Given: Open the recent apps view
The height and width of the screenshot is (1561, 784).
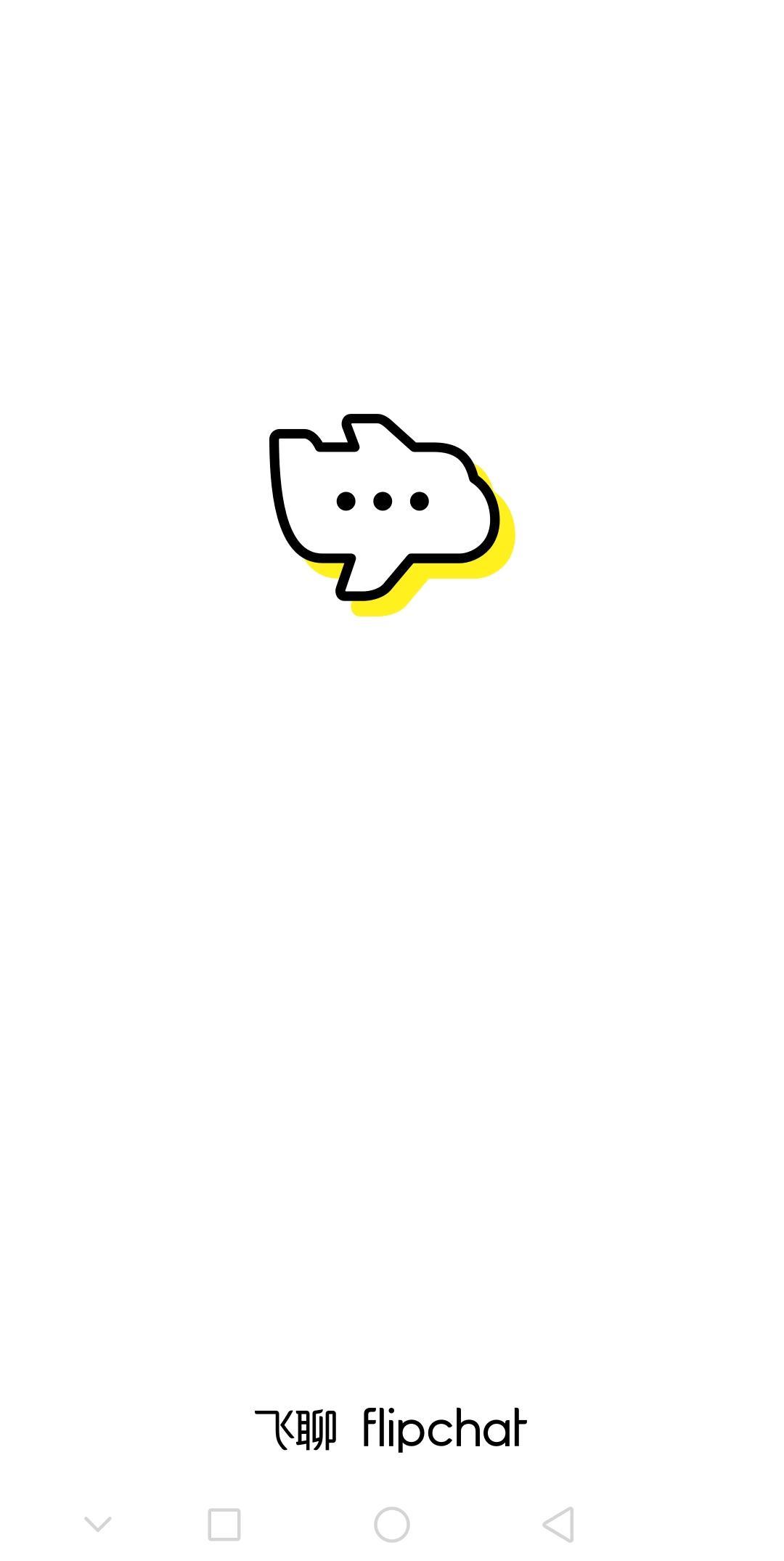Looking at the screenshot, I should (224, 1524).
